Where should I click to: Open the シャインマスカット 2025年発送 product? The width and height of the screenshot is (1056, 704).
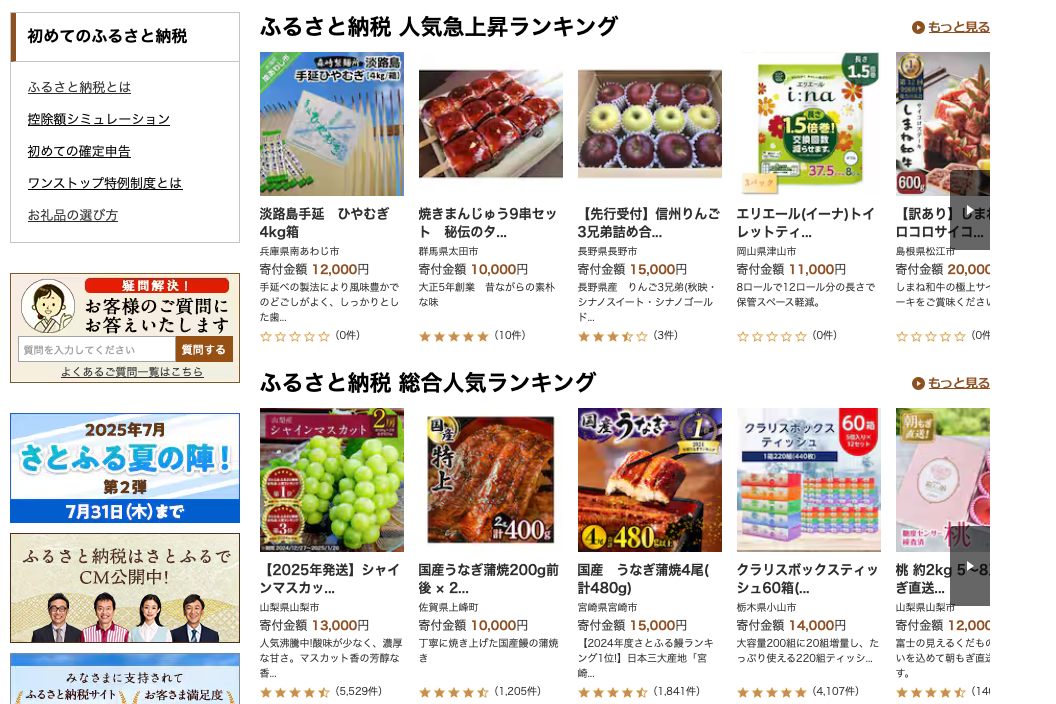[331, 480]
